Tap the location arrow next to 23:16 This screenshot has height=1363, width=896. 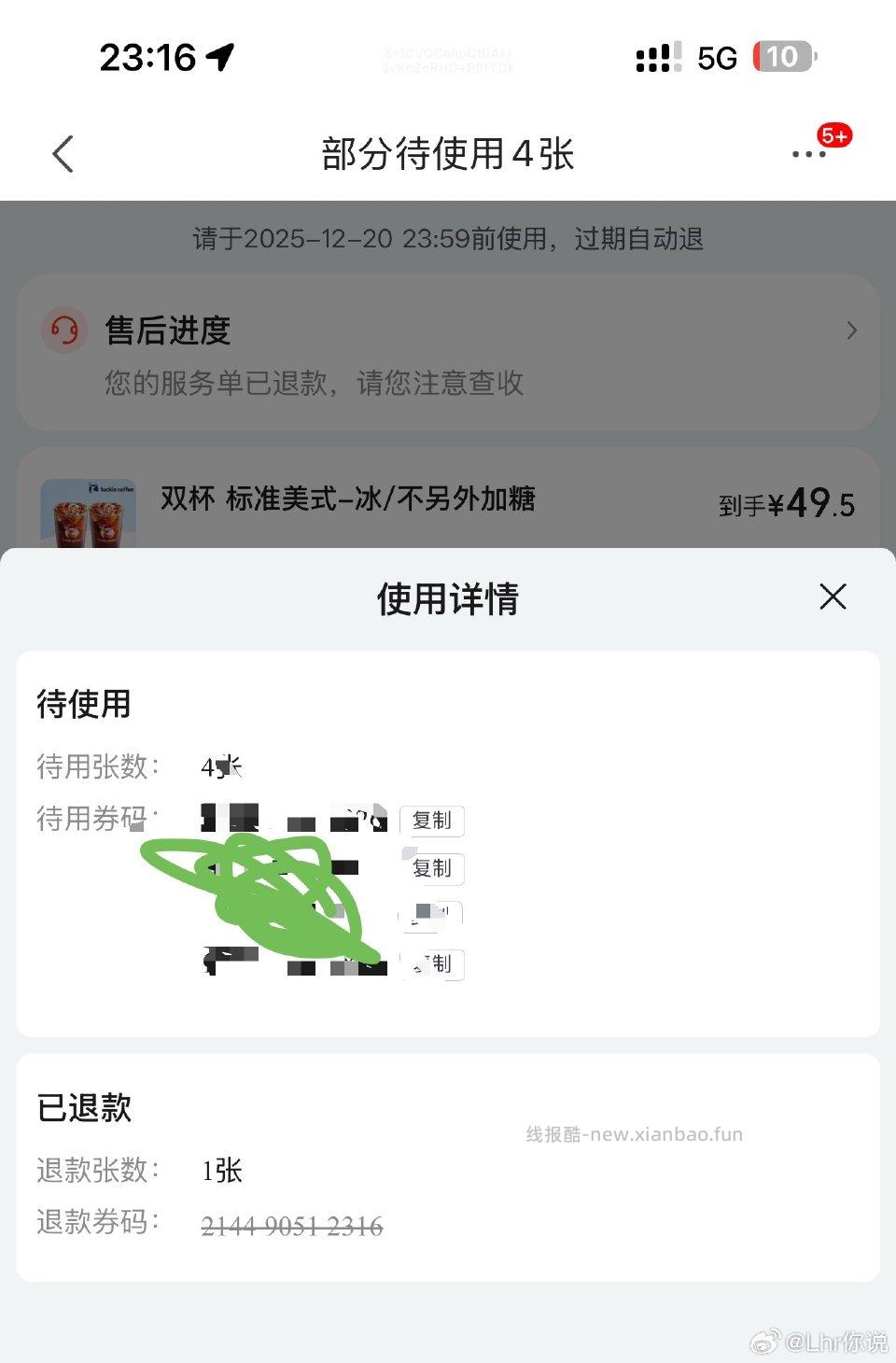click(x=219, y=58)
